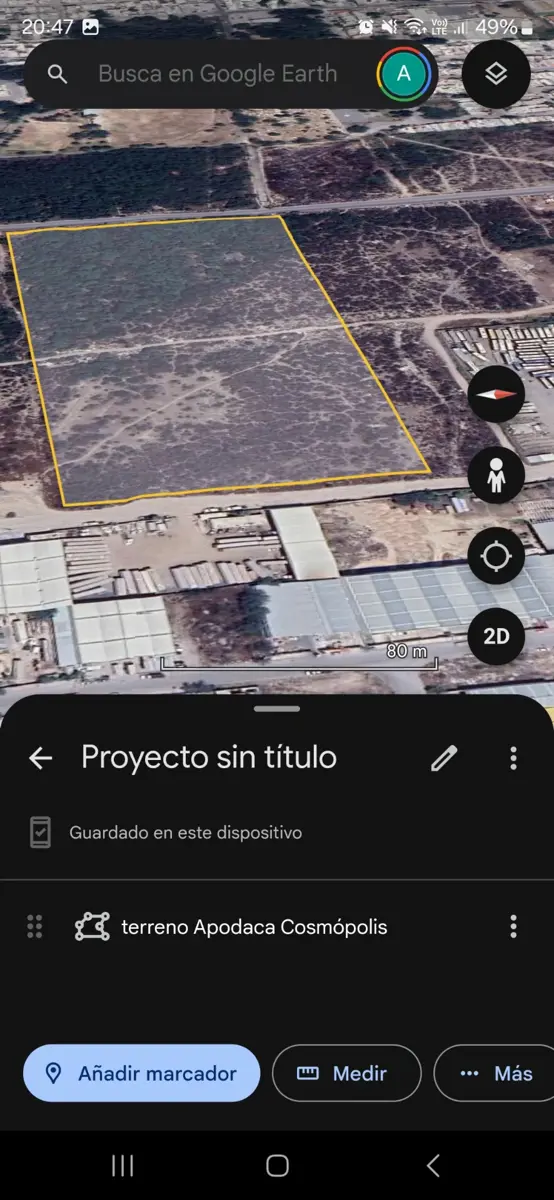Open options for terreno Apodaca Cosmópolis
Viewport: 554px width, 1200px height.
(513, 927)
